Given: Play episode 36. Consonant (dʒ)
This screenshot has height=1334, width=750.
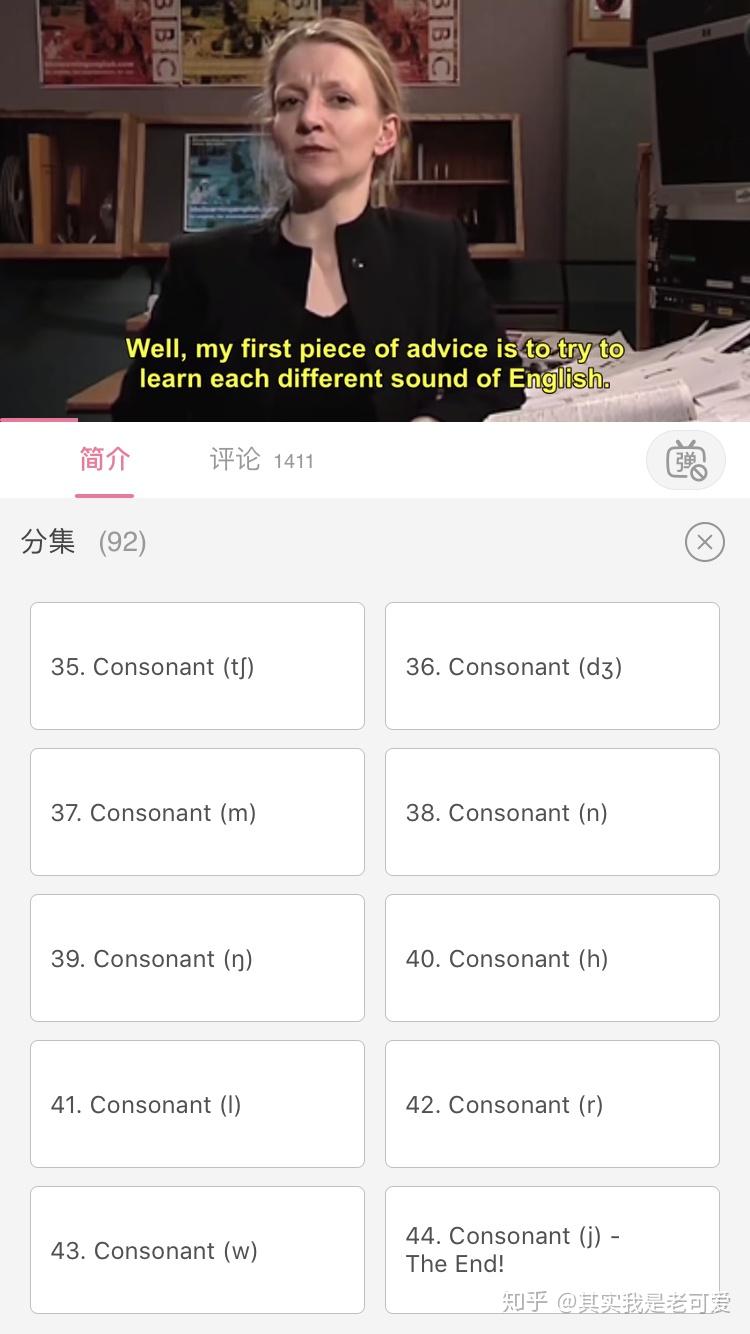Looking at the screenshot, I should [x=552, y=666].
